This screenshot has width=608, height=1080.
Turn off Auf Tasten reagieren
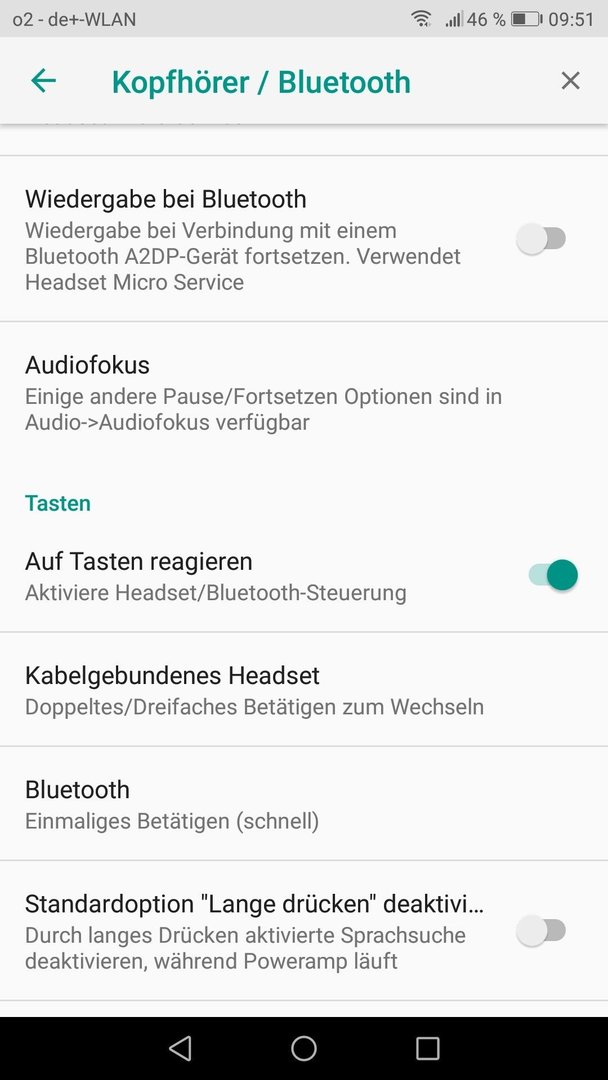[553, 574]
